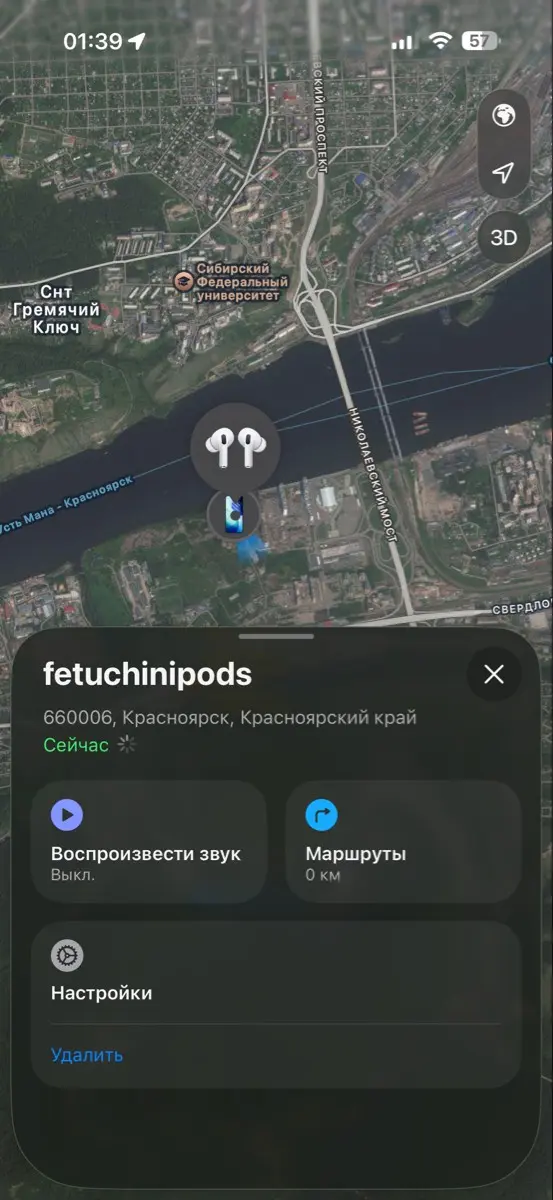Close the fetuchinipods panel
Viewport: 553px width, 1200px height.
point(494,674)
